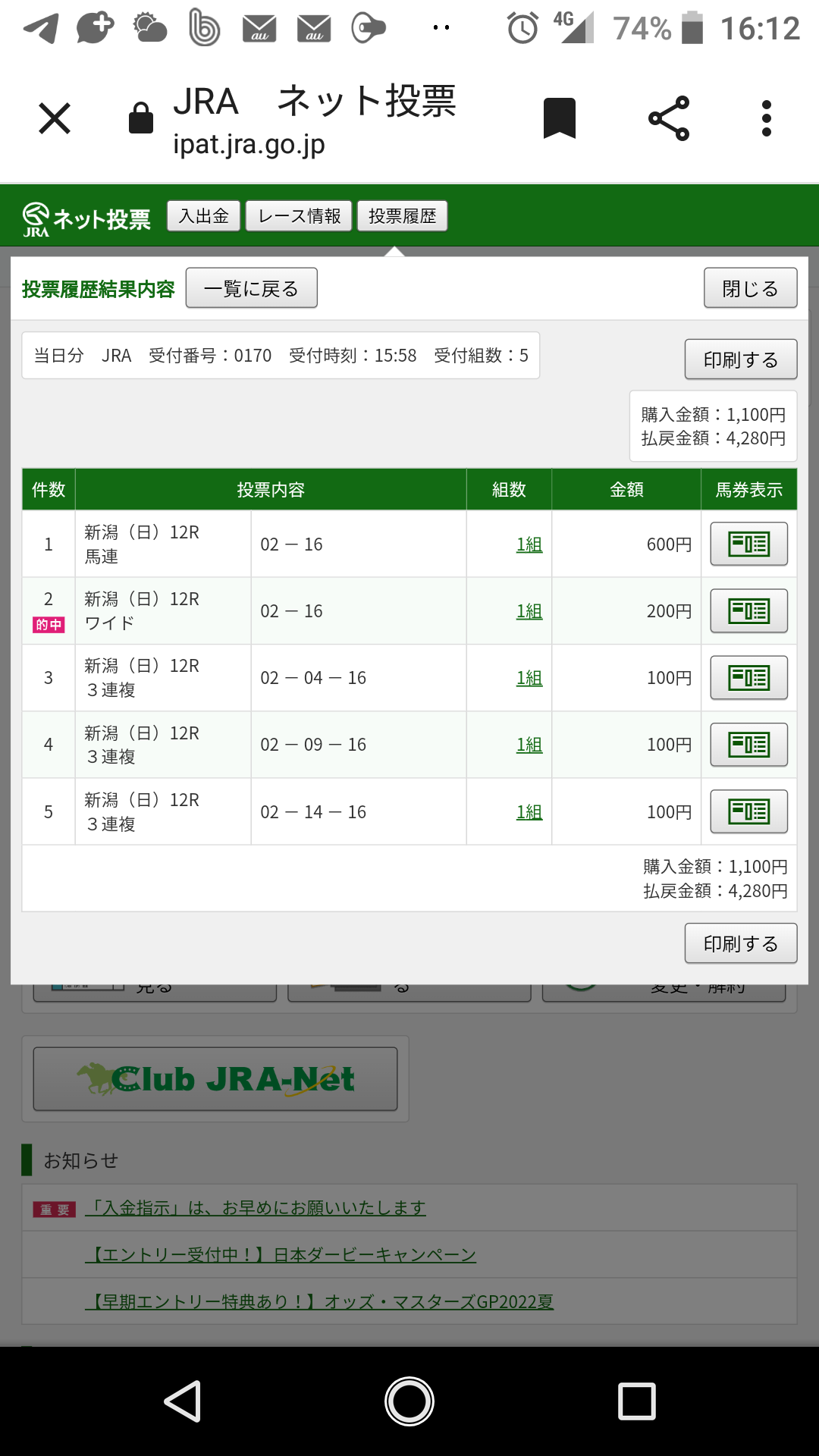
Task: Open 1組 link for 02-14-16 bet
Action: click(529, 812)
